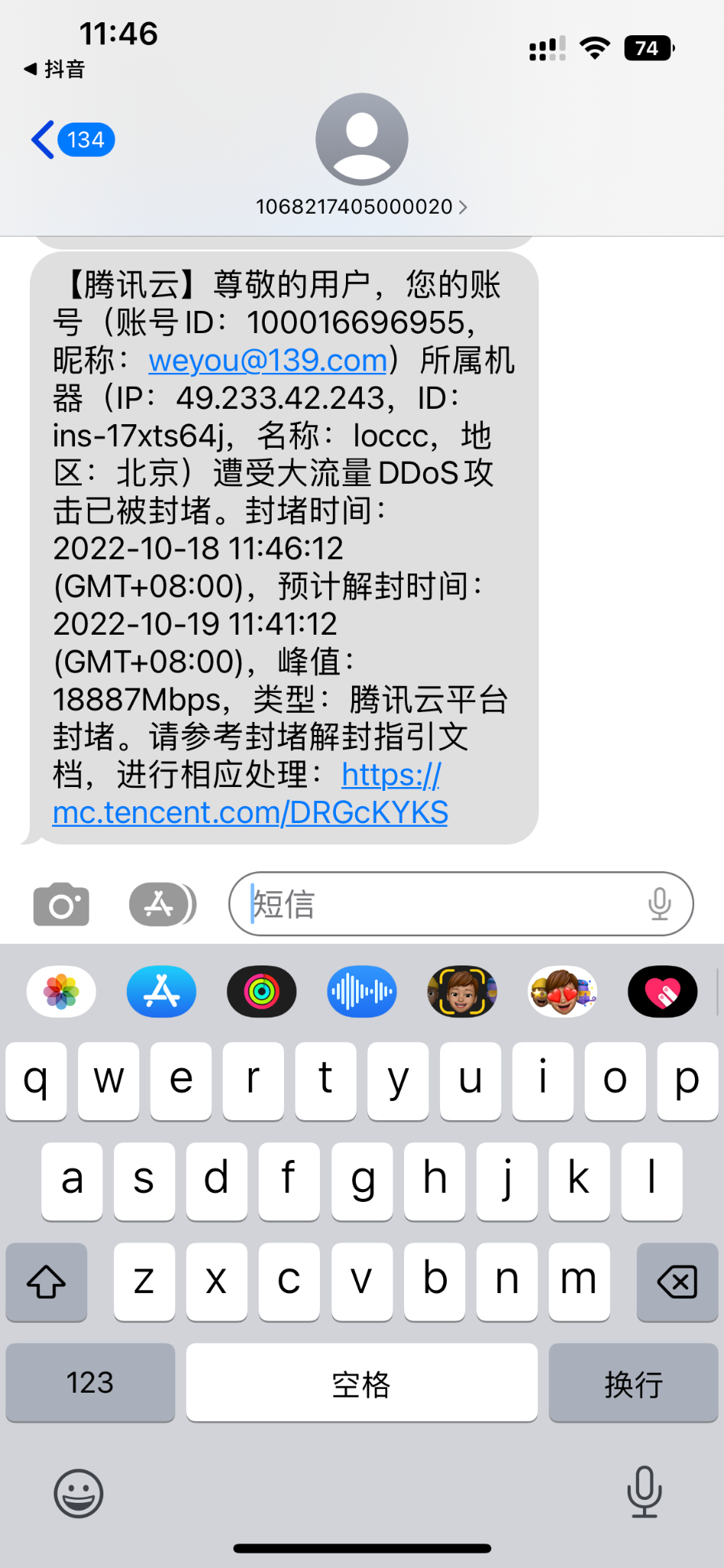Start dictation from the message field microphone
The image size is (724, 1568).
pos(660,905)
